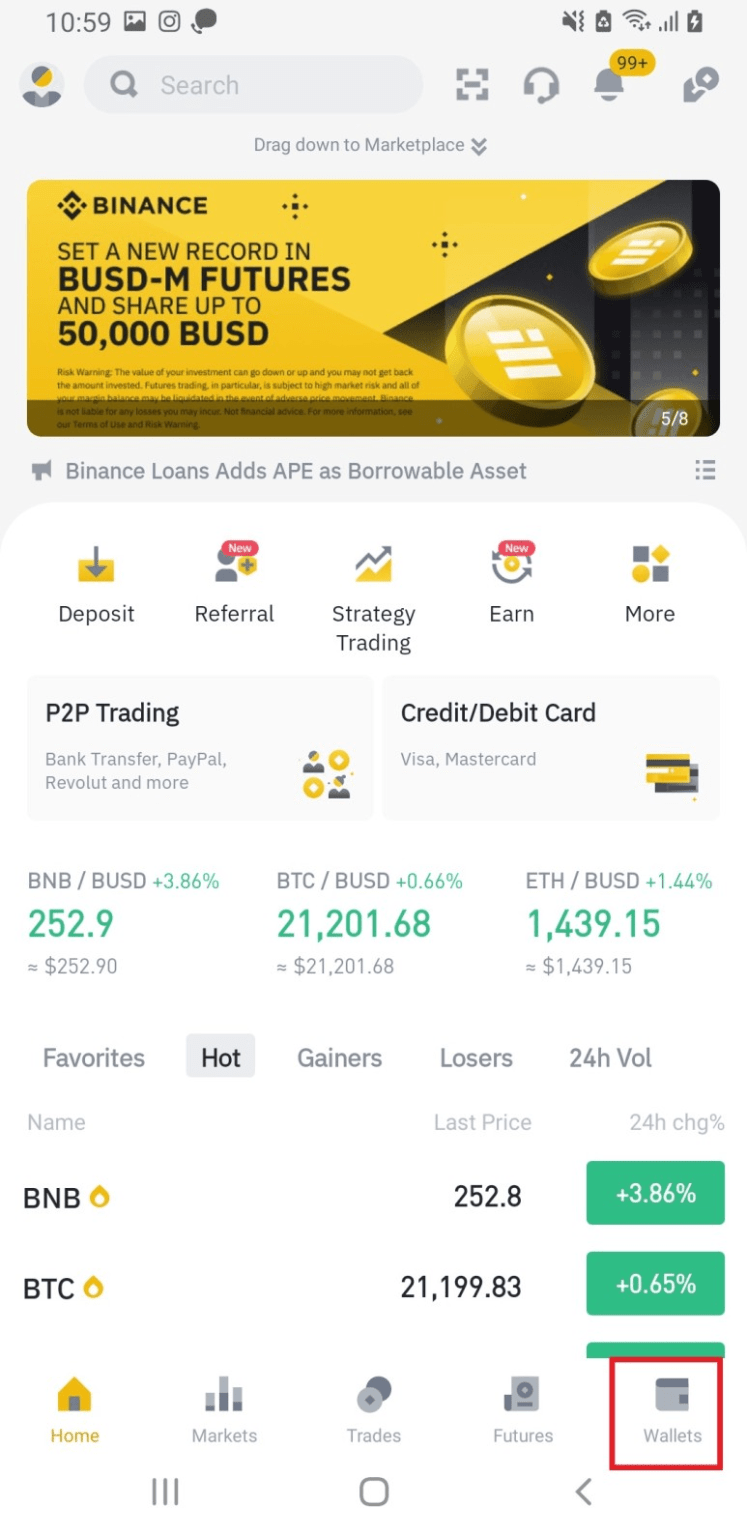
Task: Contact customer support via headset icon
Action: pos(540,86)
